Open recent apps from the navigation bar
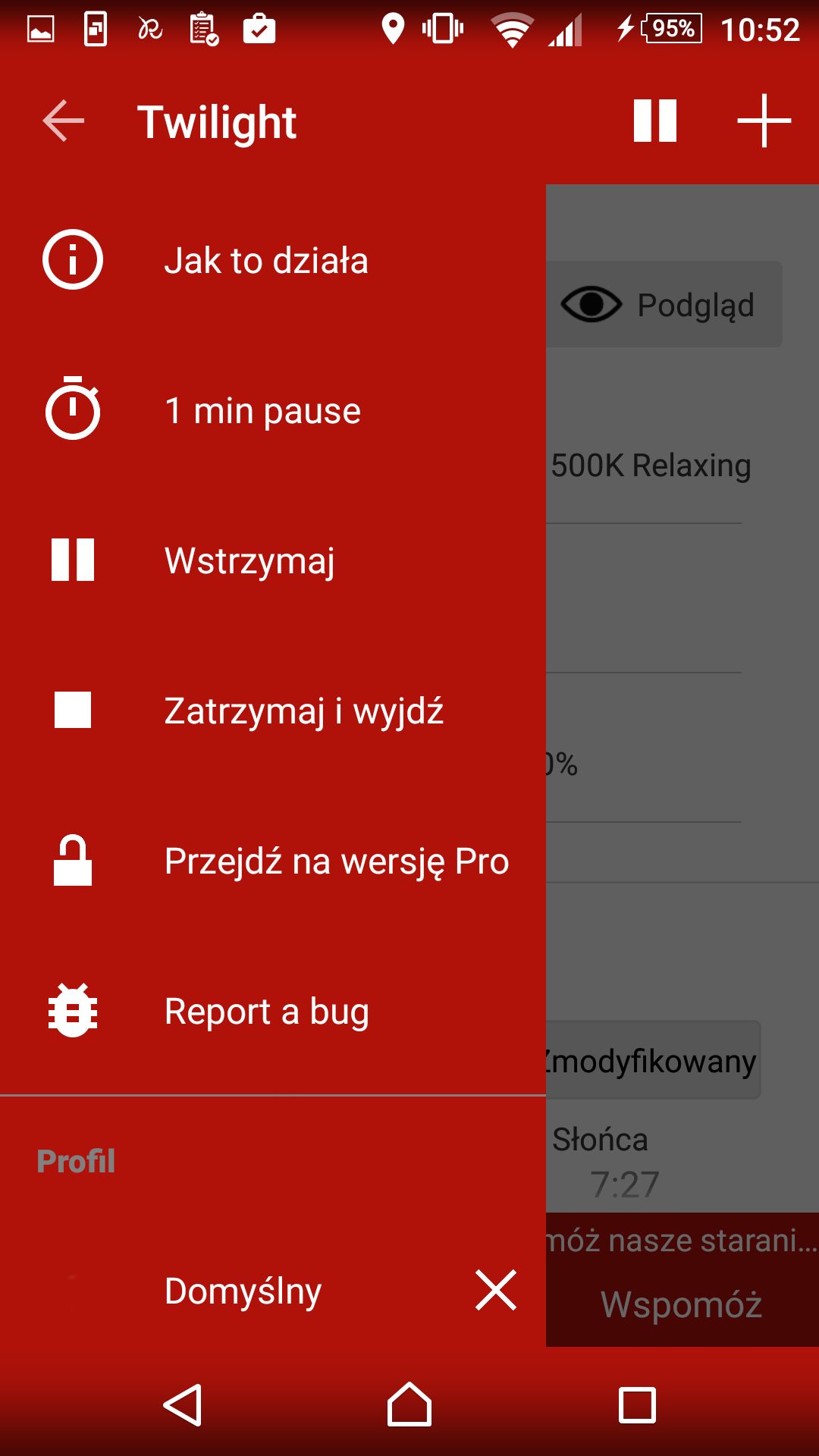The width and height of the screenshot is (819, 1456). click(637, 1405)
